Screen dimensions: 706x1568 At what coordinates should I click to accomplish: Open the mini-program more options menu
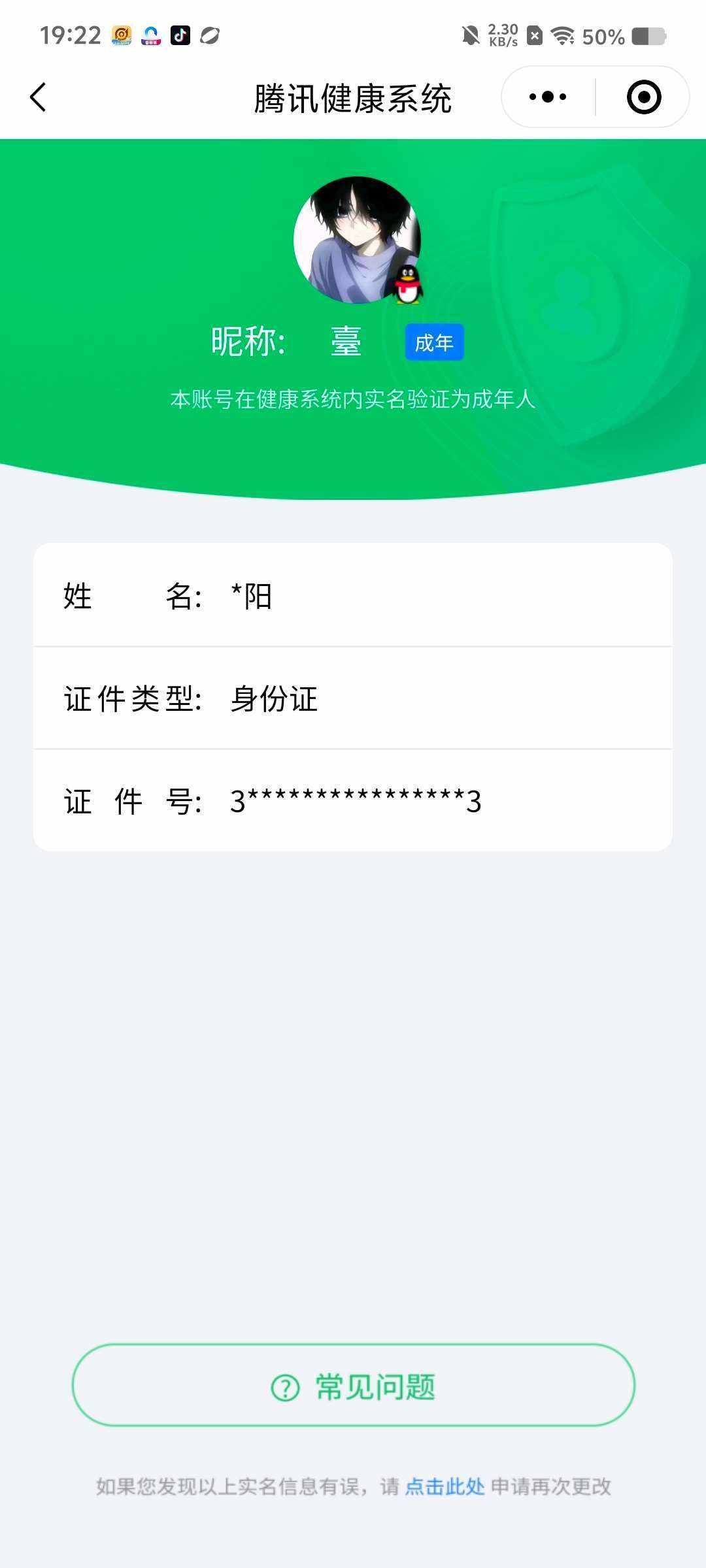point(546,95)
